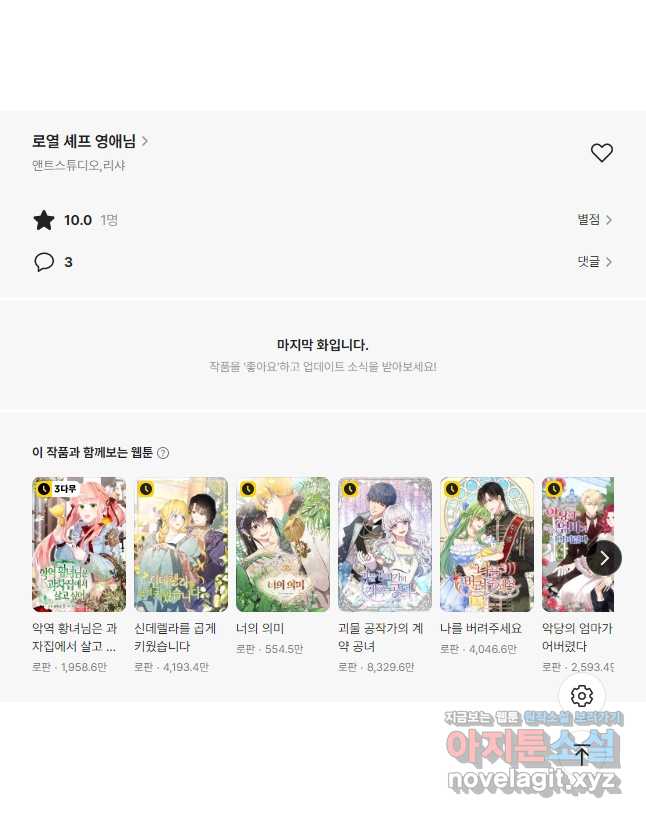Like this webtoon with the heart icon

click(x=601, y=153)
